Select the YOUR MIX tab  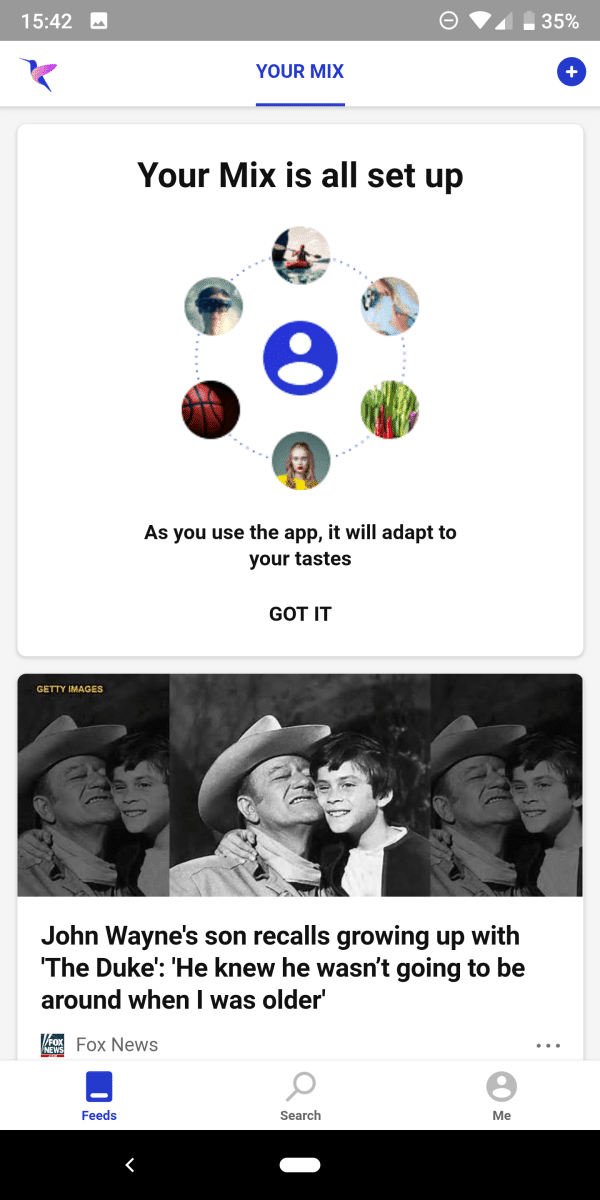(300, 71)
